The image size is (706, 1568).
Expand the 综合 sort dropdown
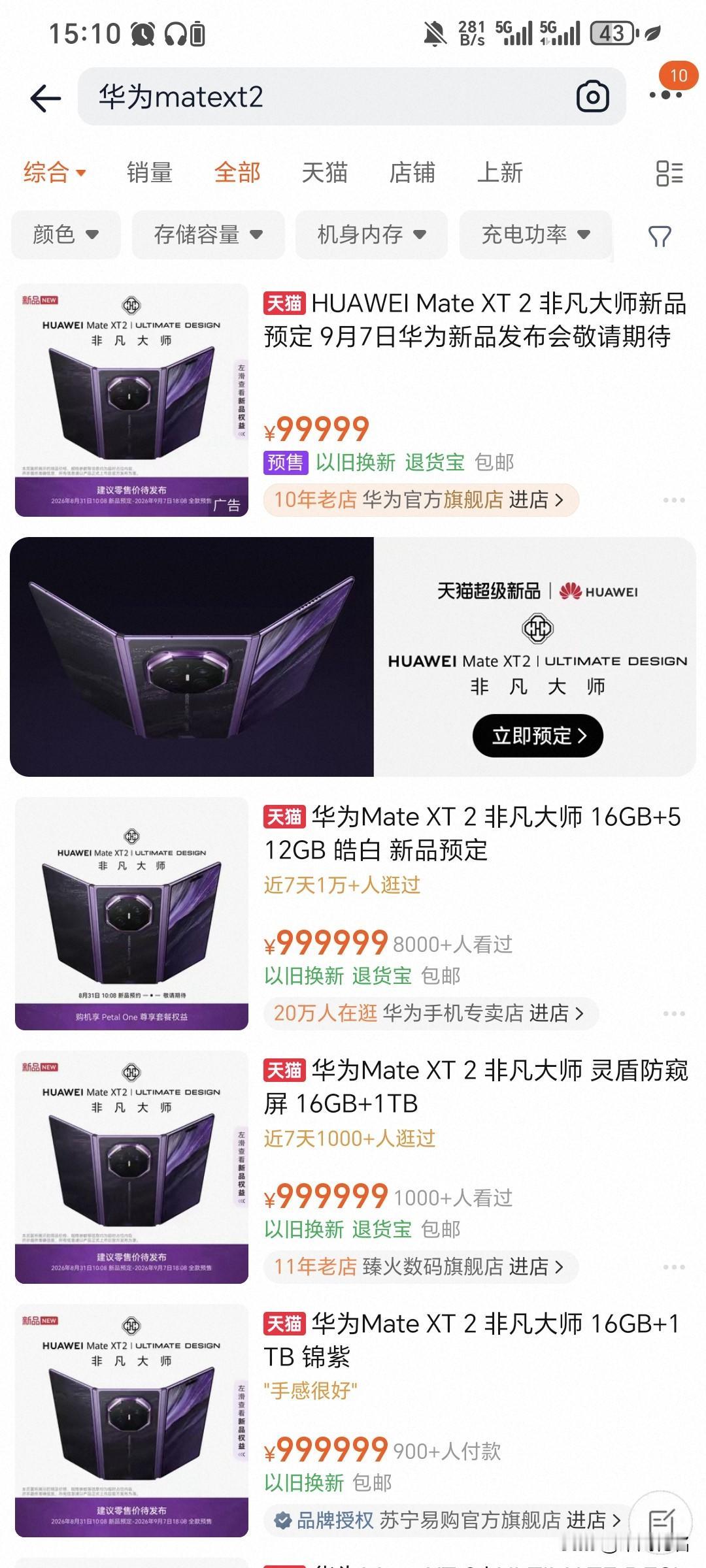pyautogui.click(x=55, y=172)
